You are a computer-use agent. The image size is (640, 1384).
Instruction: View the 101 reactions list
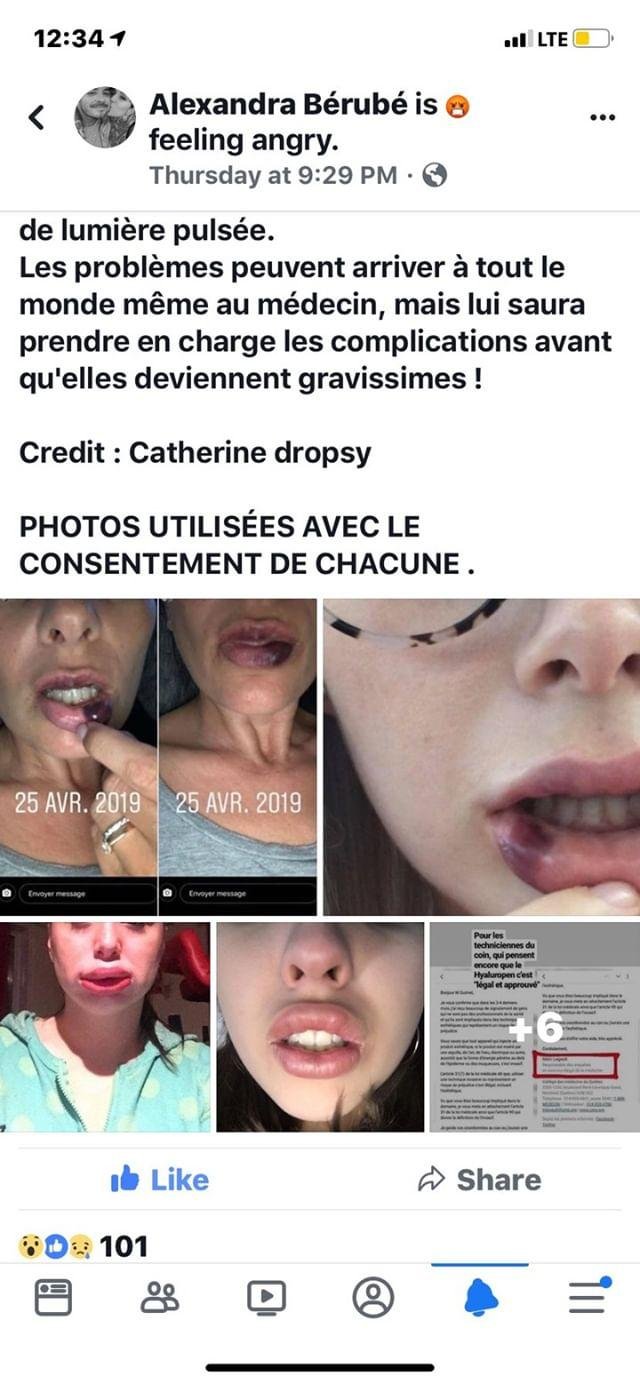[x=84, y=1246]
